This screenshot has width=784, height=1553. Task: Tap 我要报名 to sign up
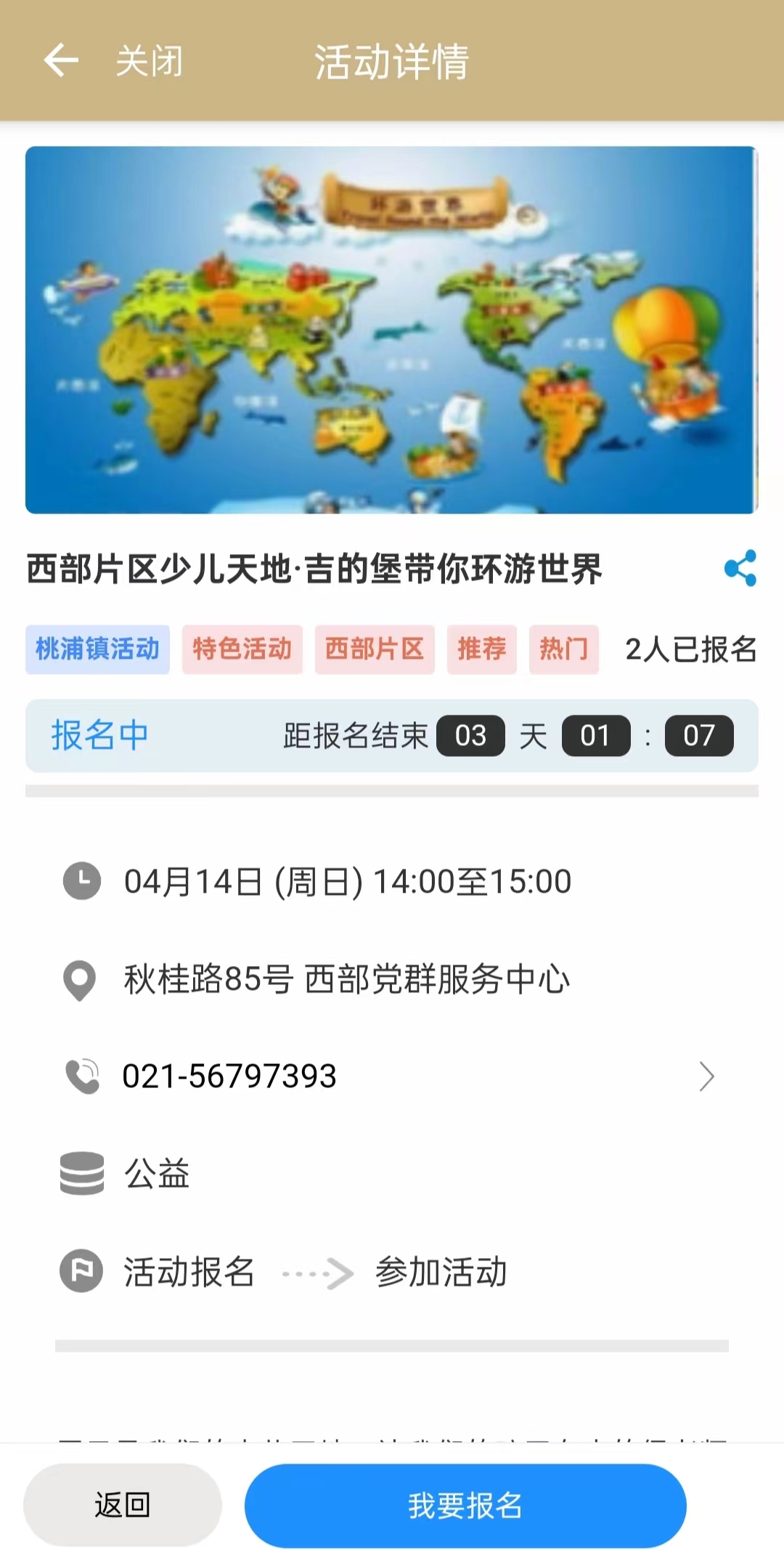coord(465,1505)
